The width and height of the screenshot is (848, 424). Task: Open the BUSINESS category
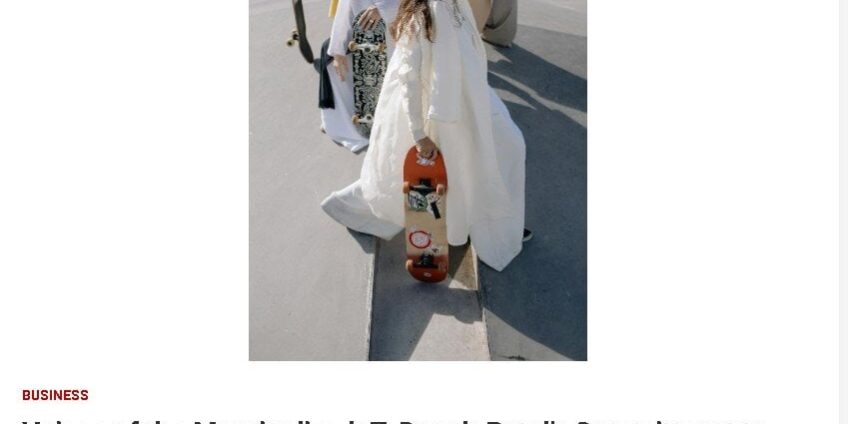[x=55, y=395]
